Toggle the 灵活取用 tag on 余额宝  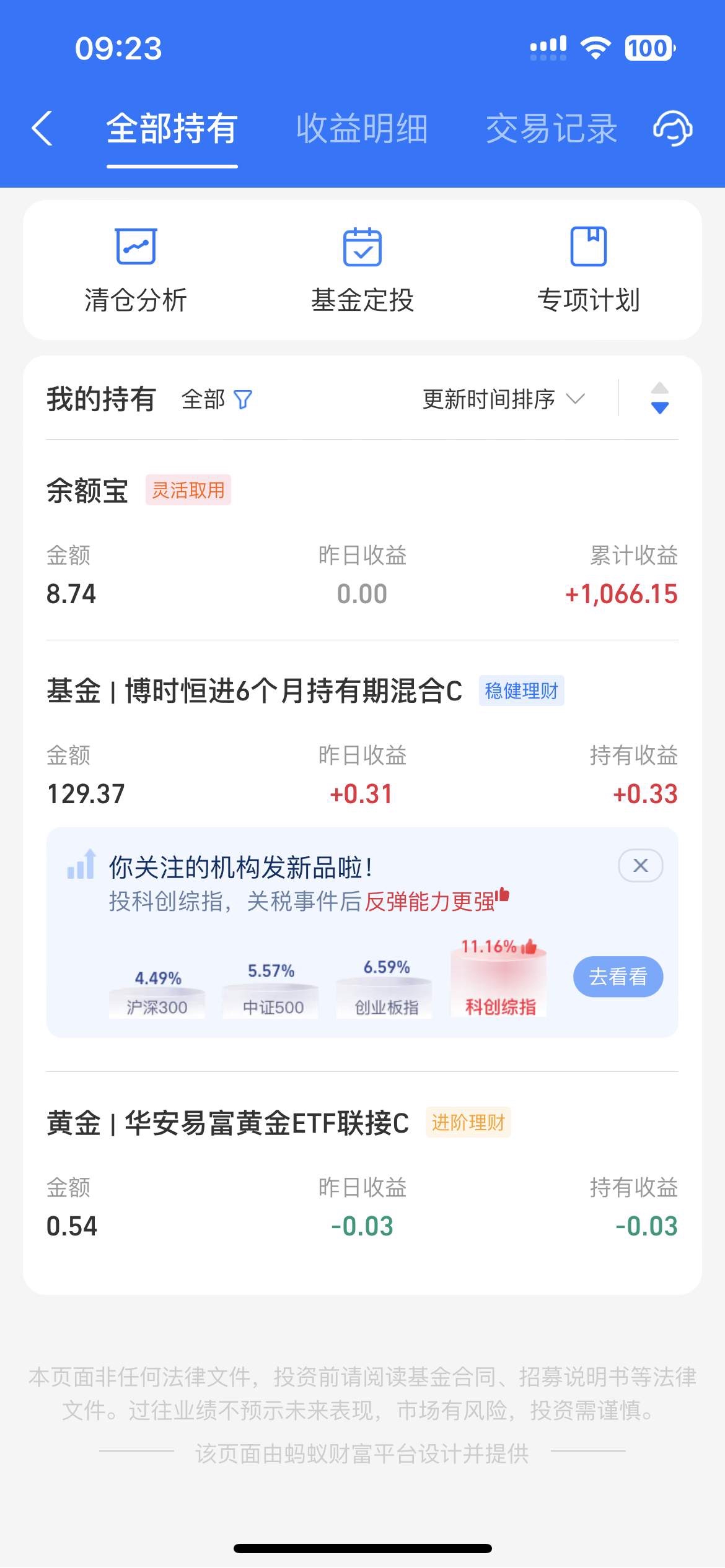click(x=188, y=489)
